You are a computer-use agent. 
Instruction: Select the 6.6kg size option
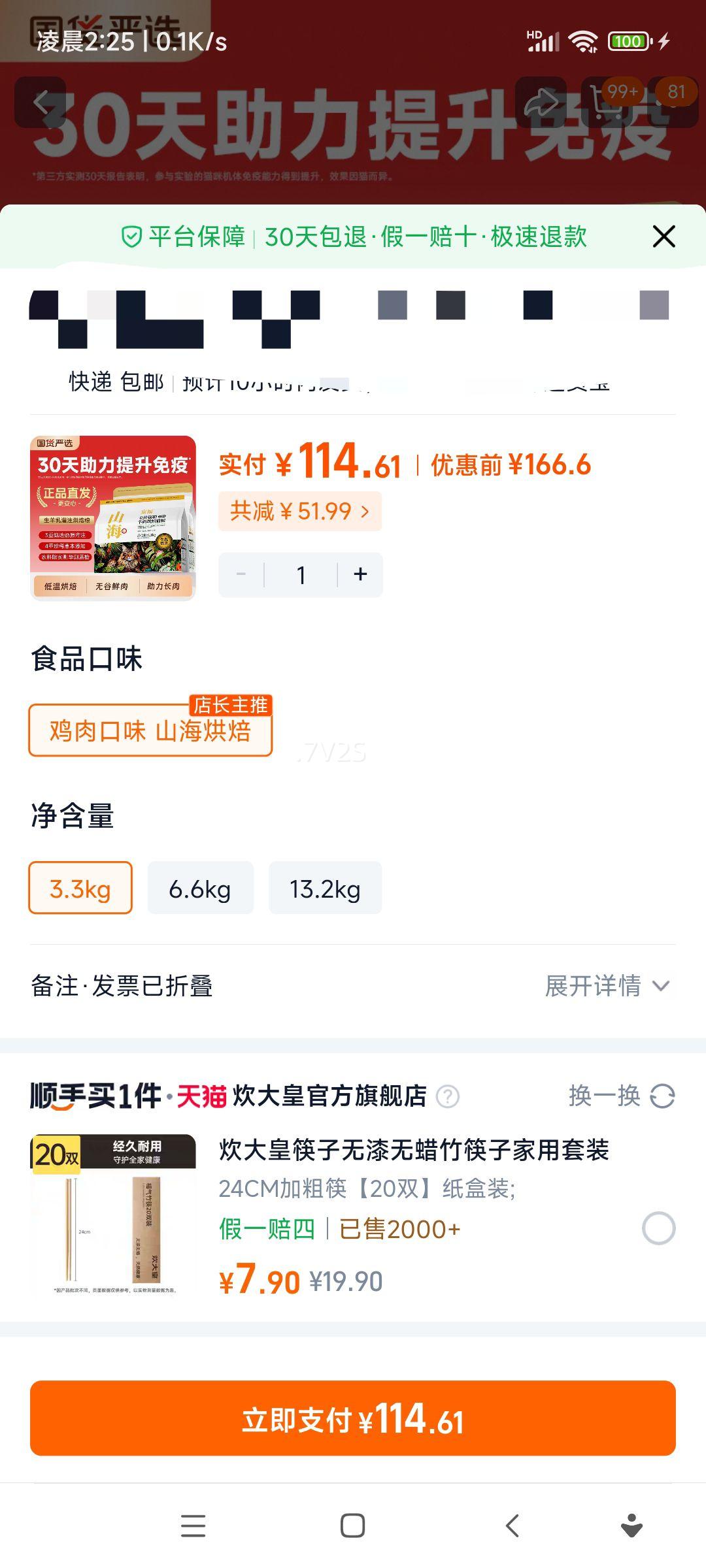[200, 887]
